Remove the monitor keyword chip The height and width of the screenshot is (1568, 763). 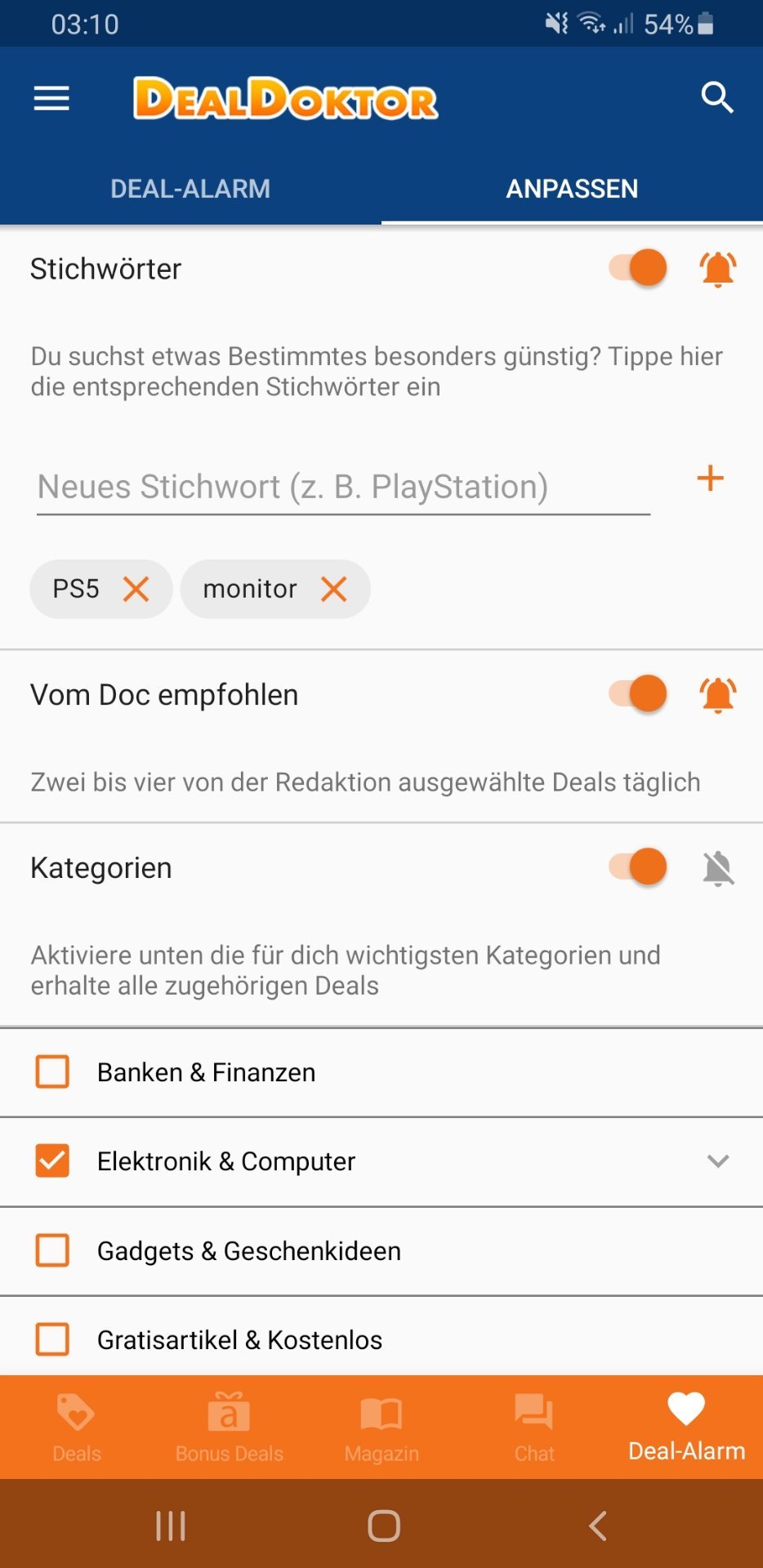pyautogui.click(x=333, y=589)
